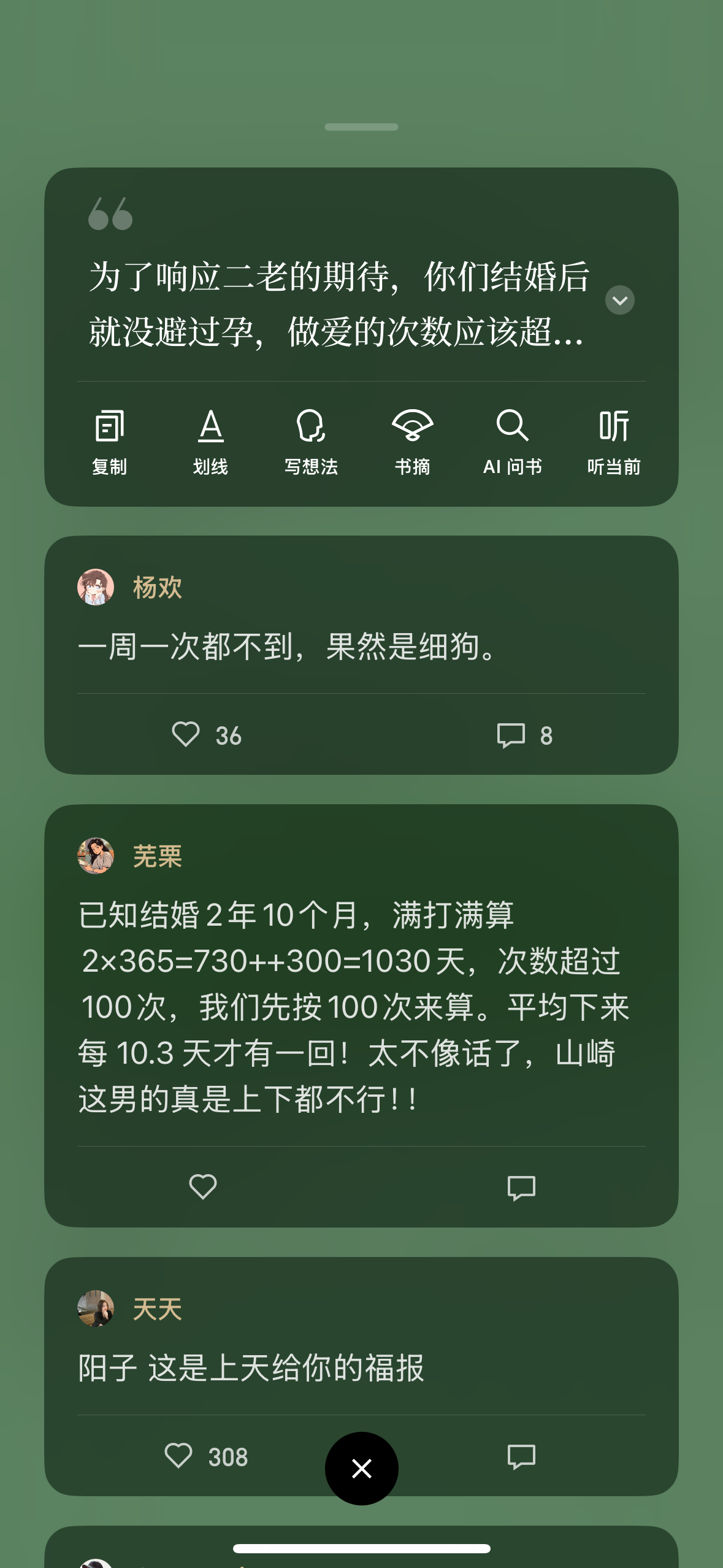The height and width of the screenshot is (1568, 723).
Task: Close the comments panel with X
Action: [362, 1469]
